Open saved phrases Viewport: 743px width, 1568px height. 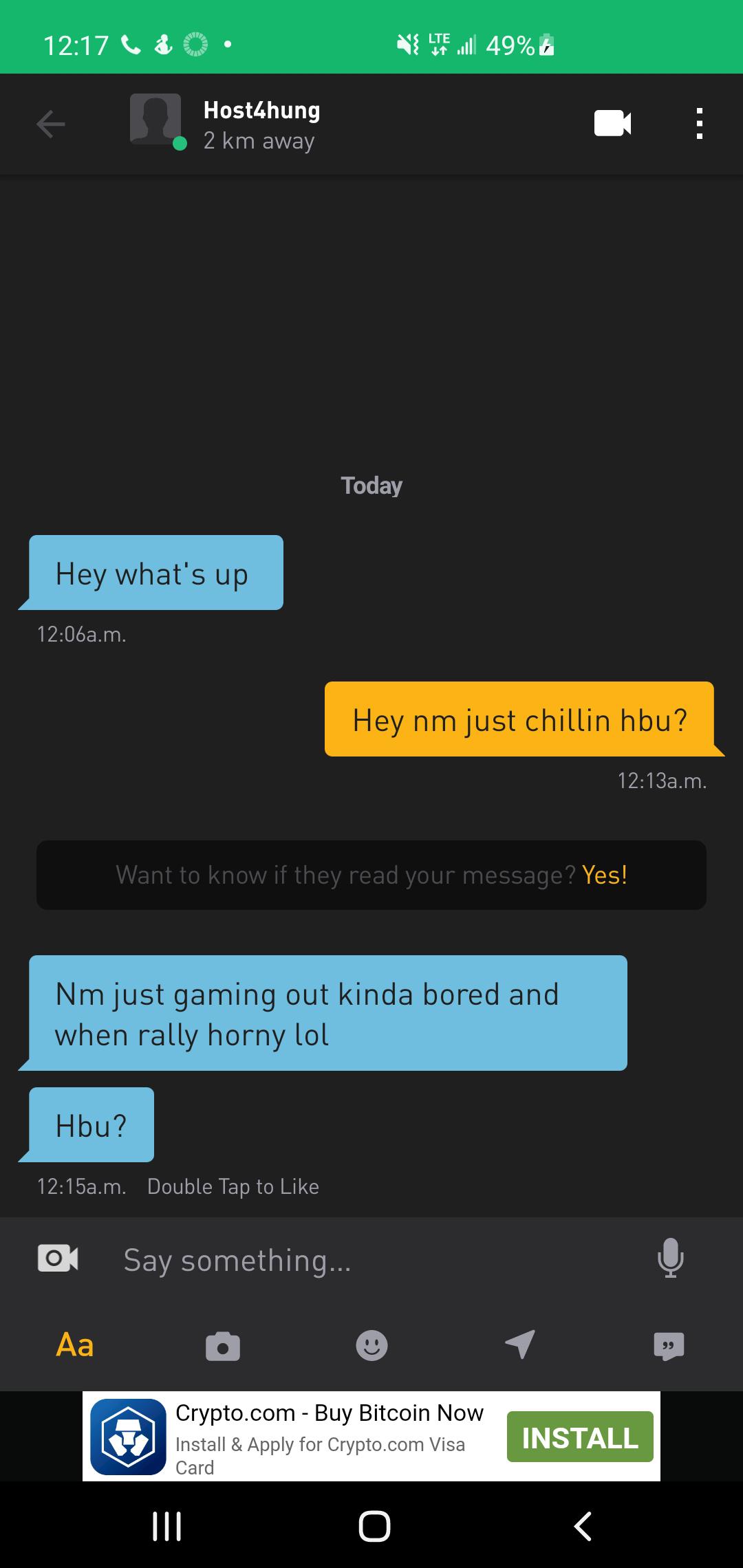669,1345
